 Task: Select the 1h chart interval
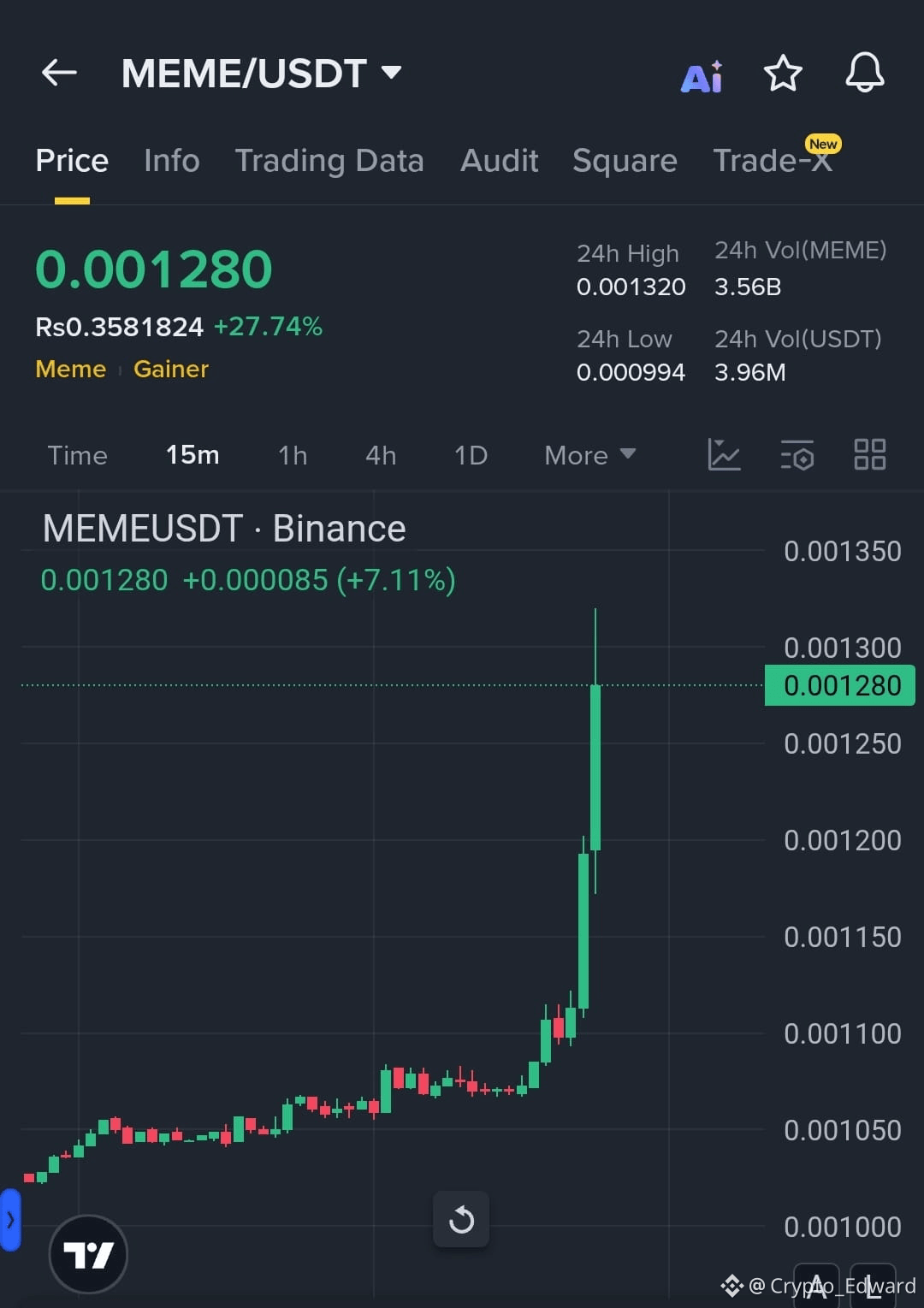(293, 455)
